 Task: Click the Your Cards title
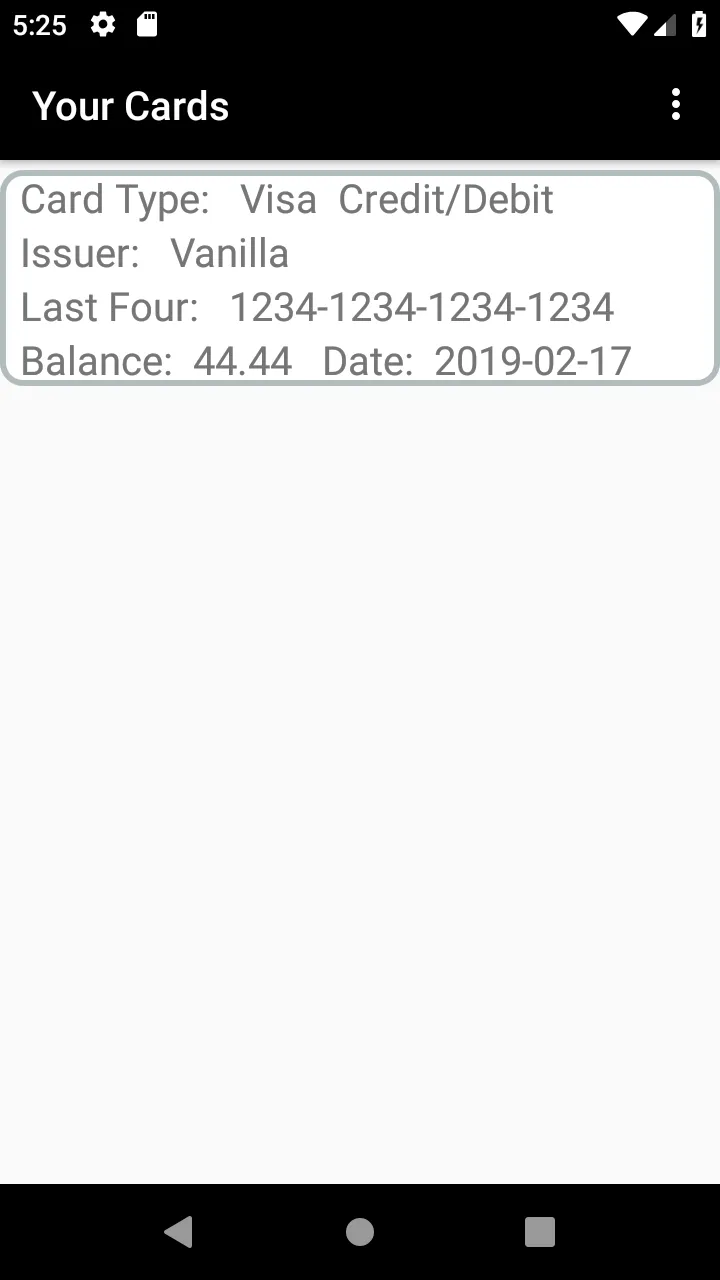(x=130, y=105)
